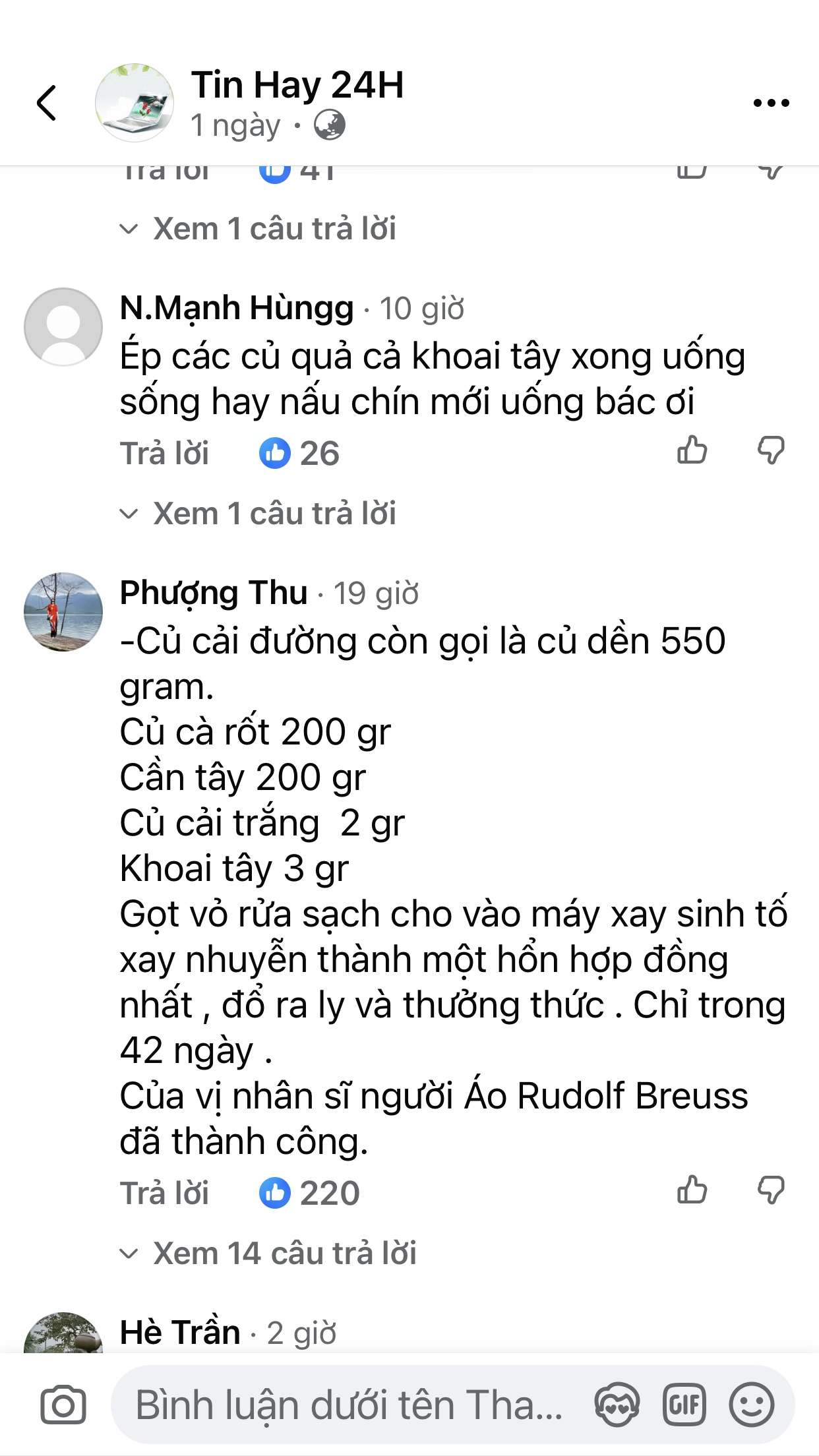
Task: Reply to N.Mạnh Hùngg's comment
Action: pos(164,454)
